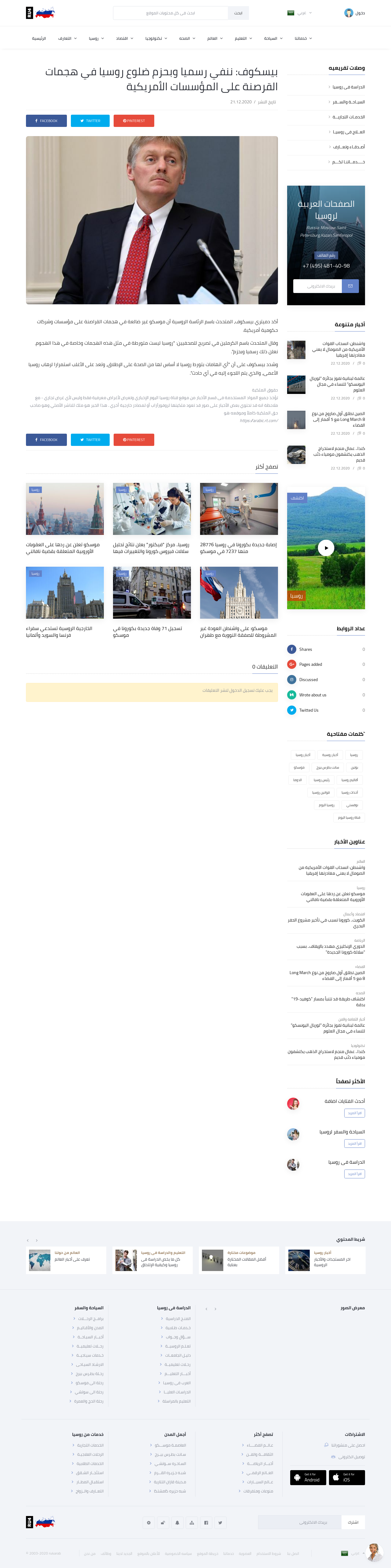Tap the search submit button
This screenshot has height=1568, width=391.
238,13
